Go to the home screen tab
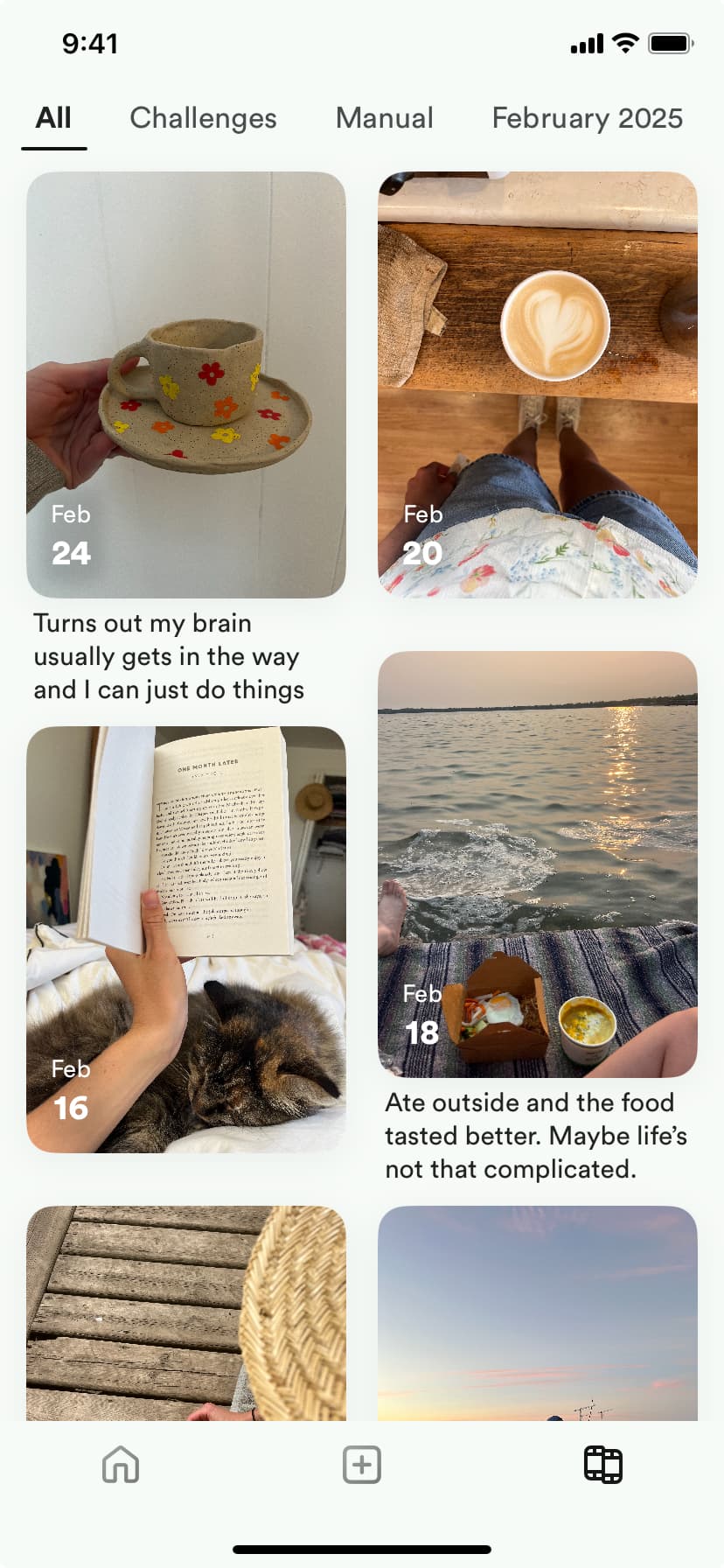Viewport: 724px width, 1568px height. [x=121, y=1464]
